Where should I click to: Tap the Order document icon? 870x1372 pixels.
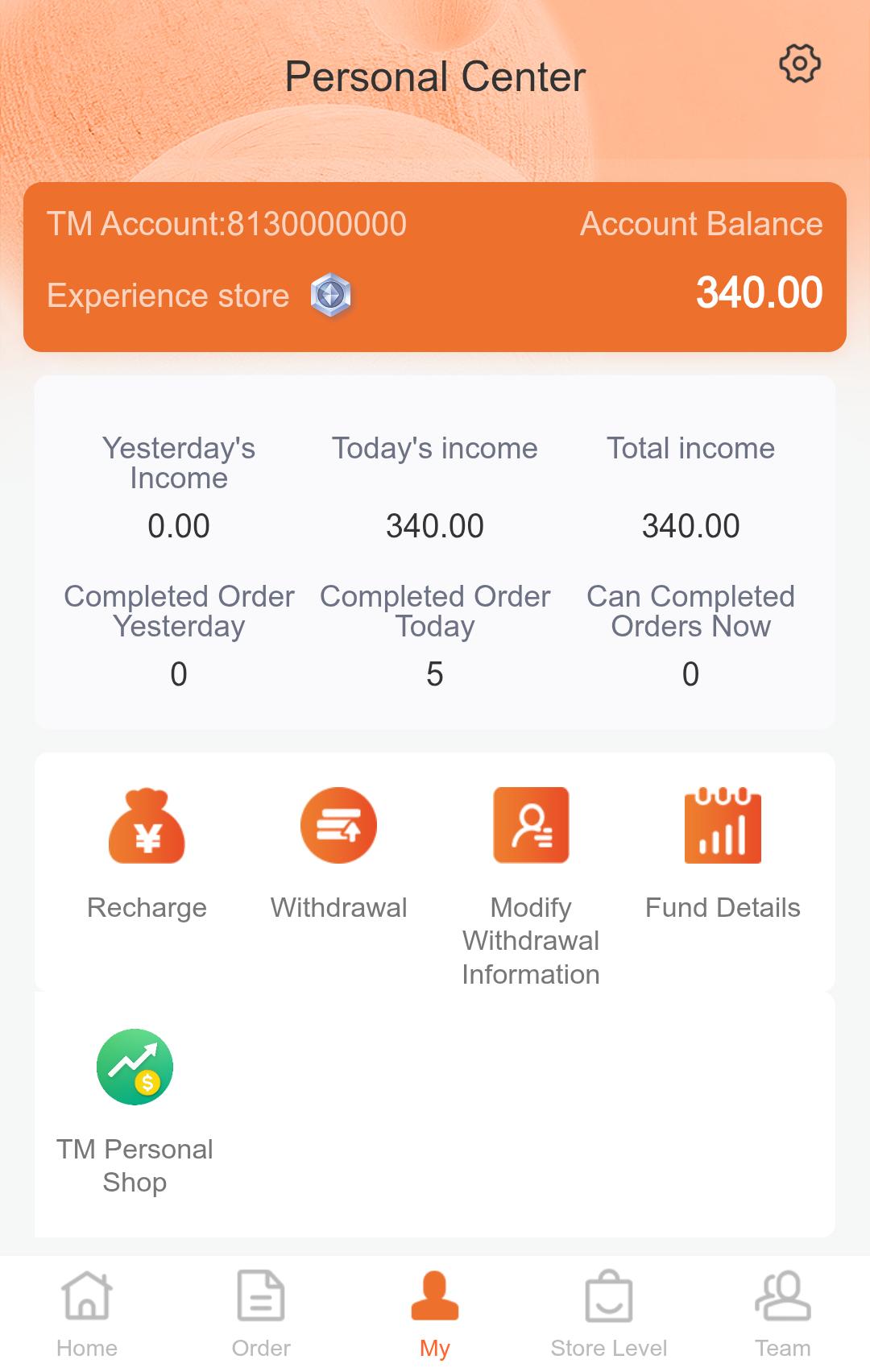259,1296
